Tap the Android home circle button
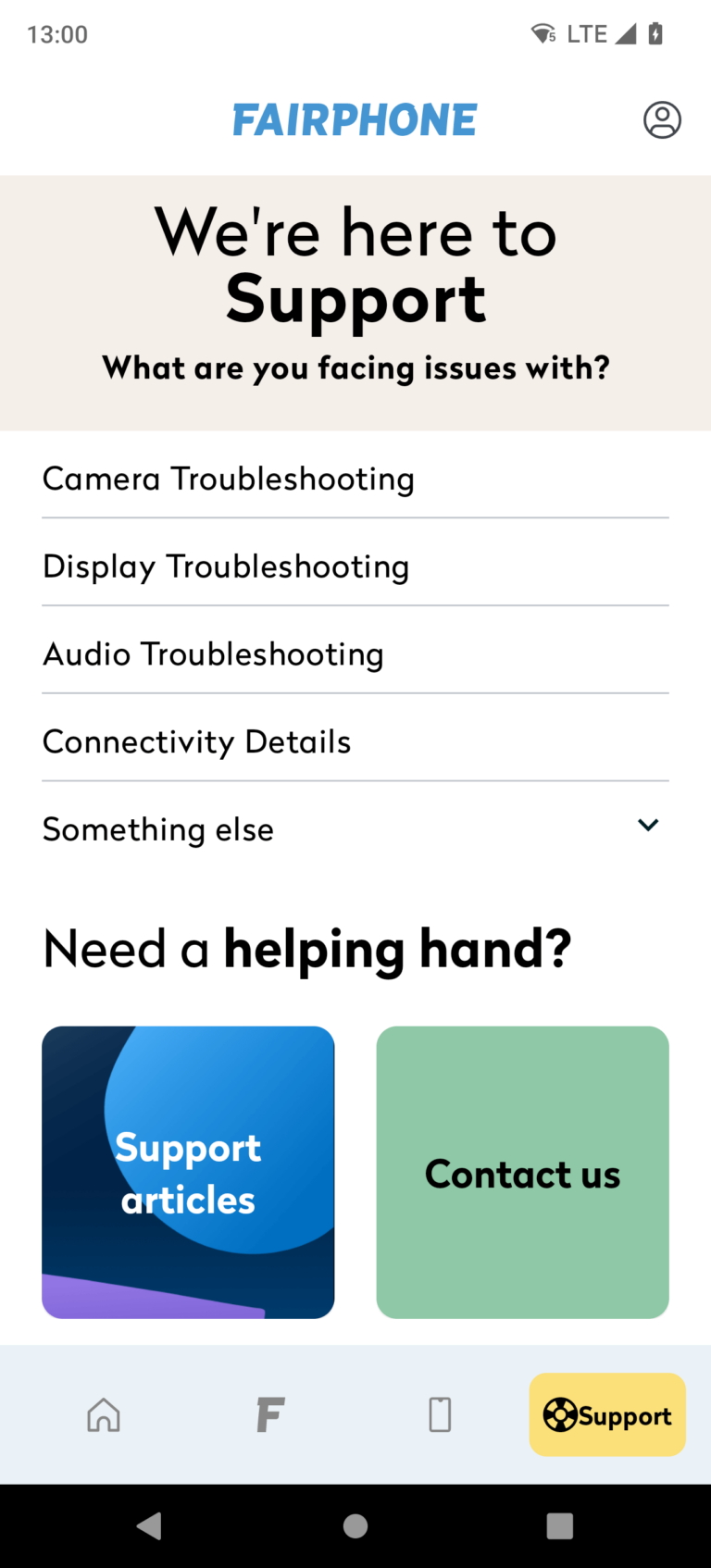 click(355, 1525)
